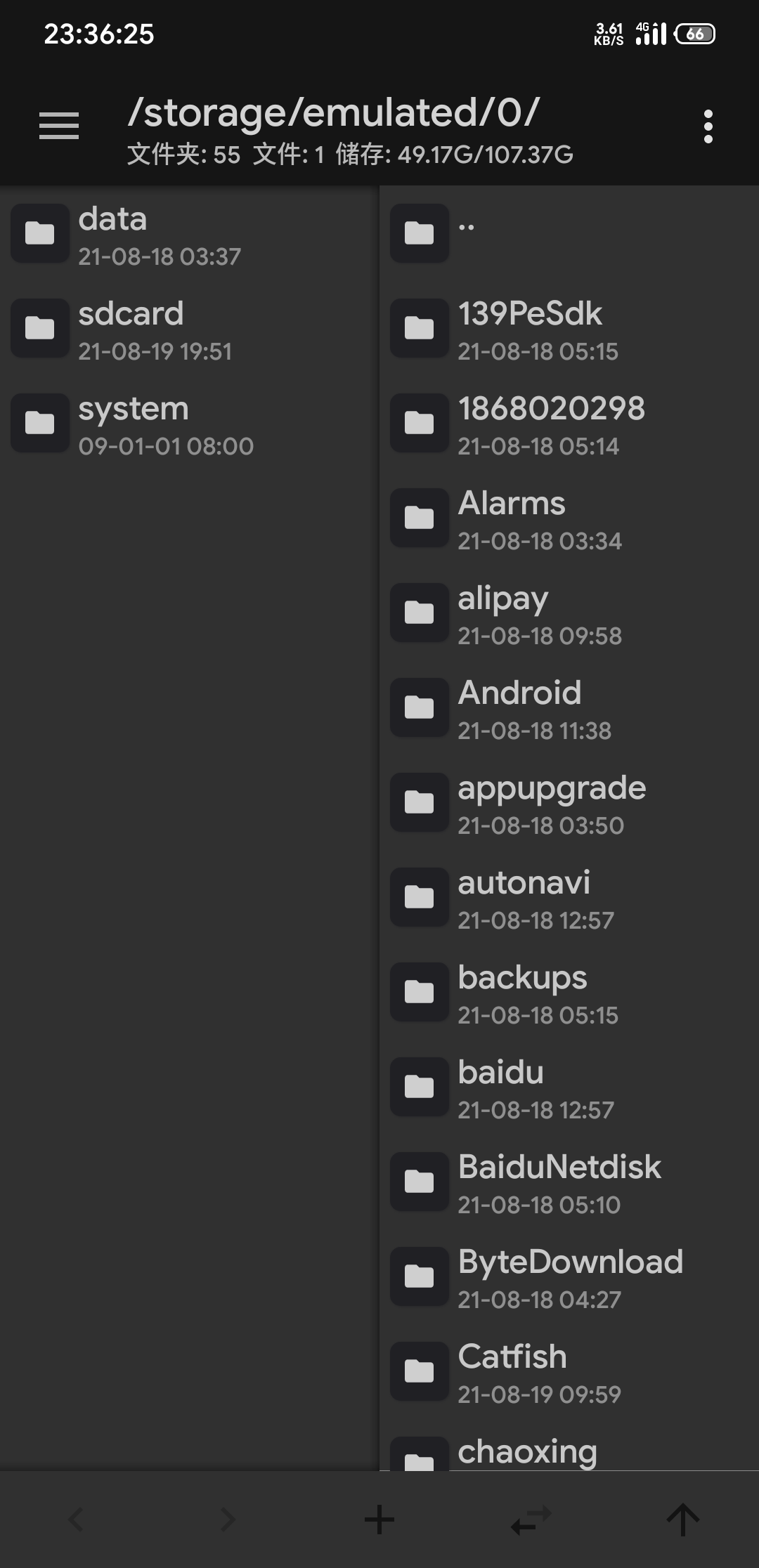
Task: Open the backups folder
Action: coord(569,992)
